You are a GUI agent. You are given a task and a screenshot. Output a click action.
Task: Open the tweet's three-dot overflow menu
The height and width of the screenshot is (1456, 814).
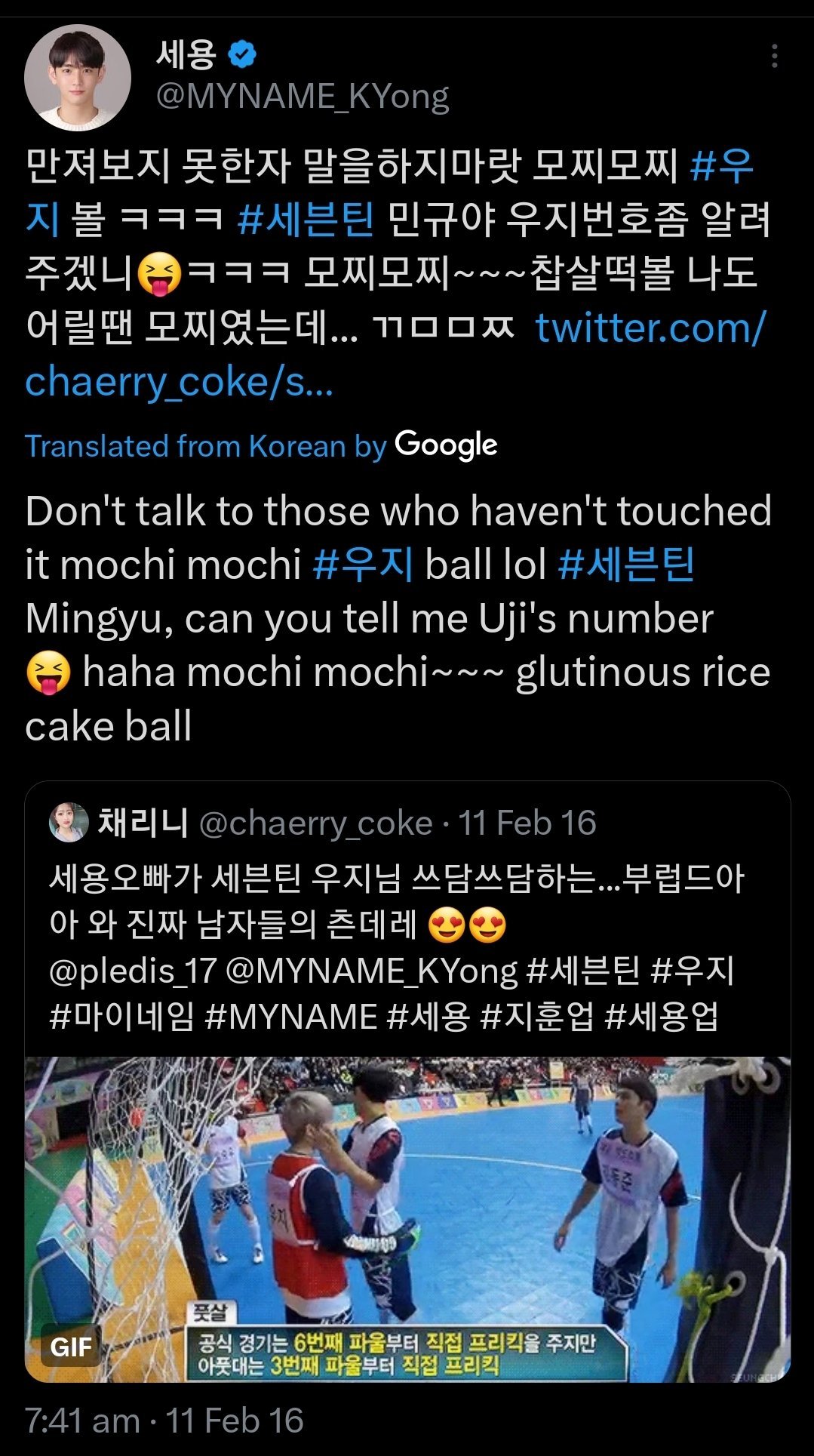(775, 57)
